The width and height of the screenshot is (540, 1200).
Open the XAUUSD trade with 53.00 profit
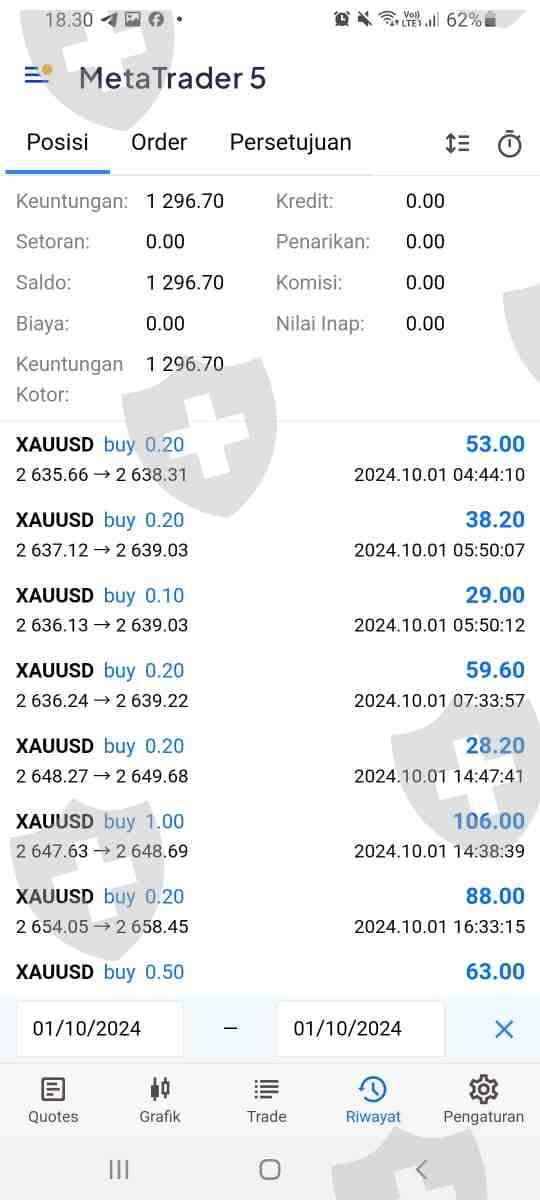pyautogui.click(x=270, y=459)
